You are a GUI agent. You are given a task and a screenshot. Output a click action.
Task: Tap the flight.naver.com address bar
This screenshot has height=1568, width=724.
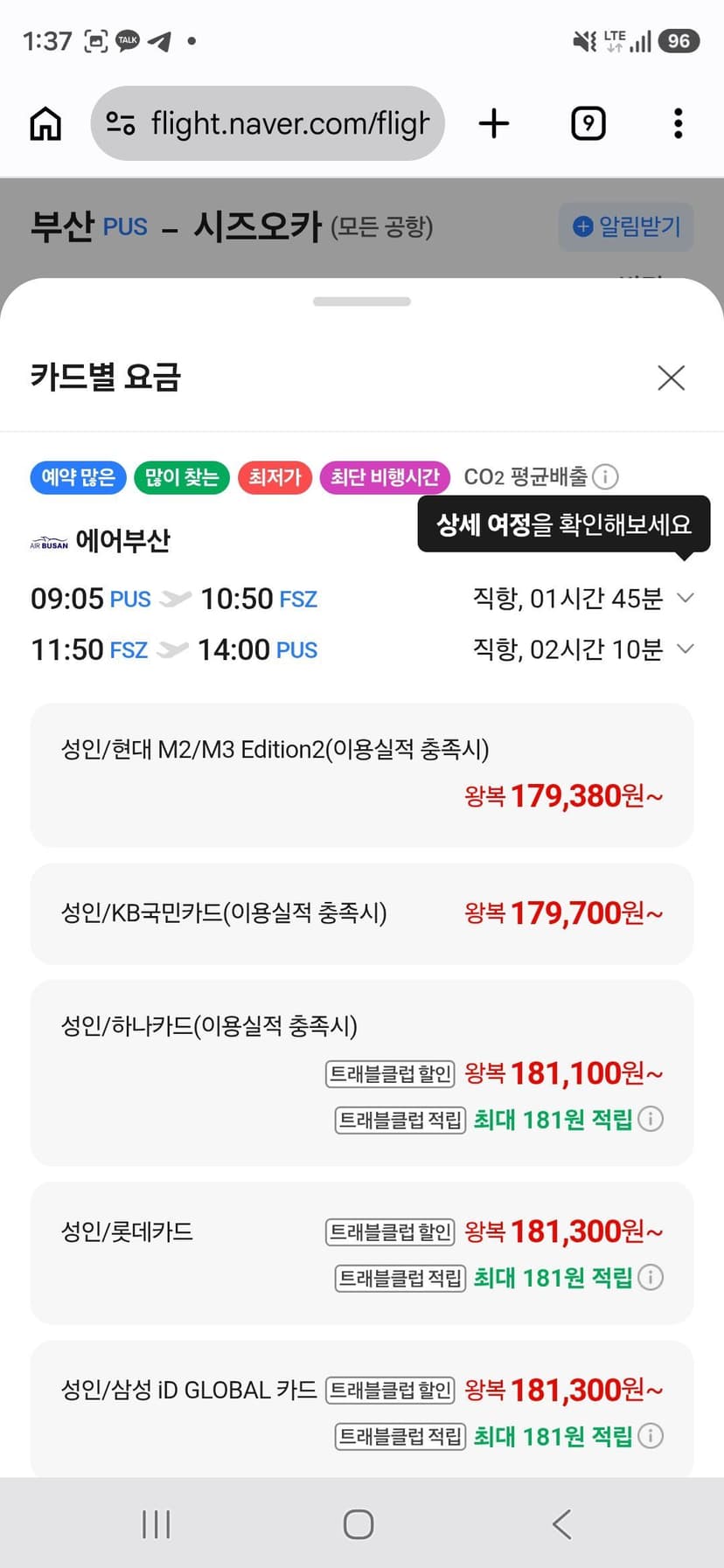[268, 123]
